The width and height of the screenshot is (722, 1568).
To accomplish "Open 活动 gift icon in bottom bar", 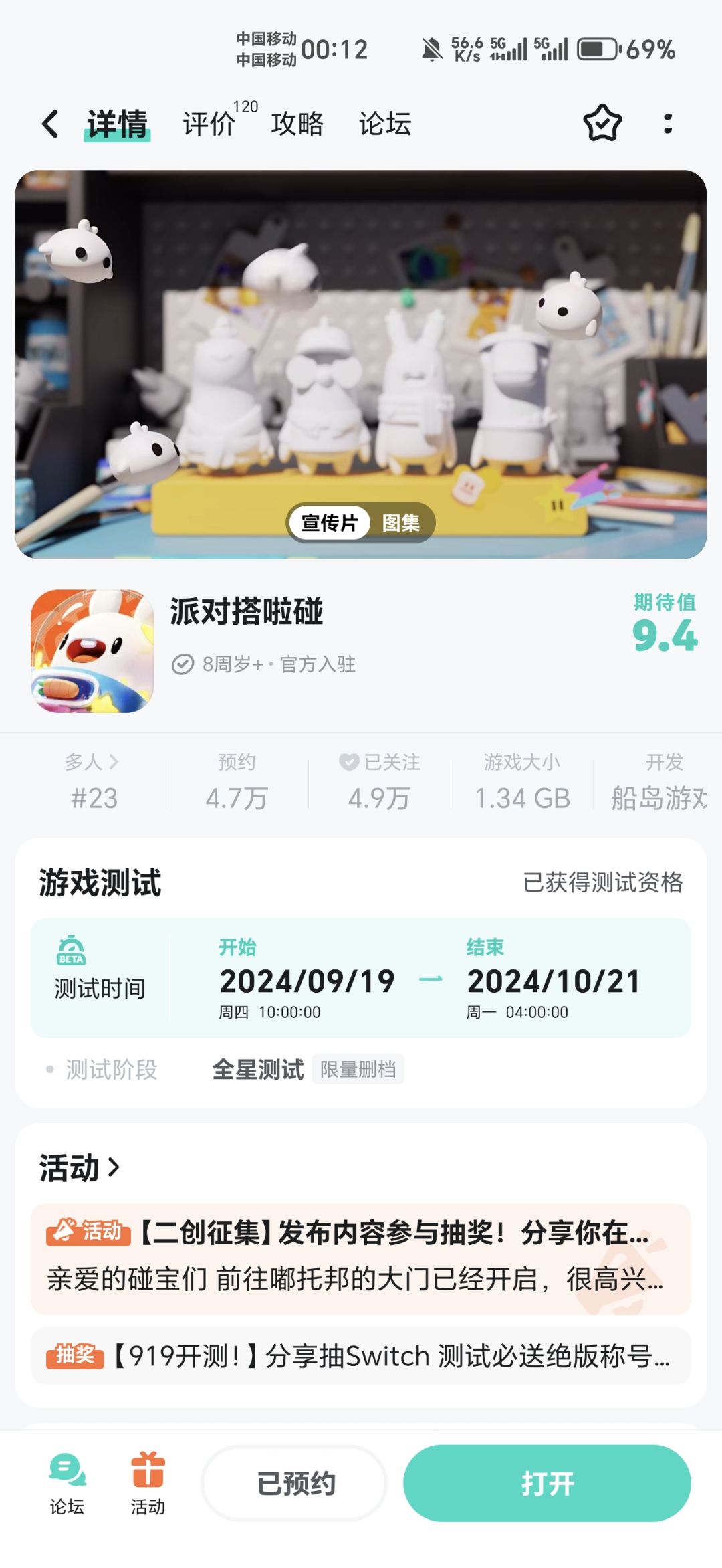I will (148, 1483).
